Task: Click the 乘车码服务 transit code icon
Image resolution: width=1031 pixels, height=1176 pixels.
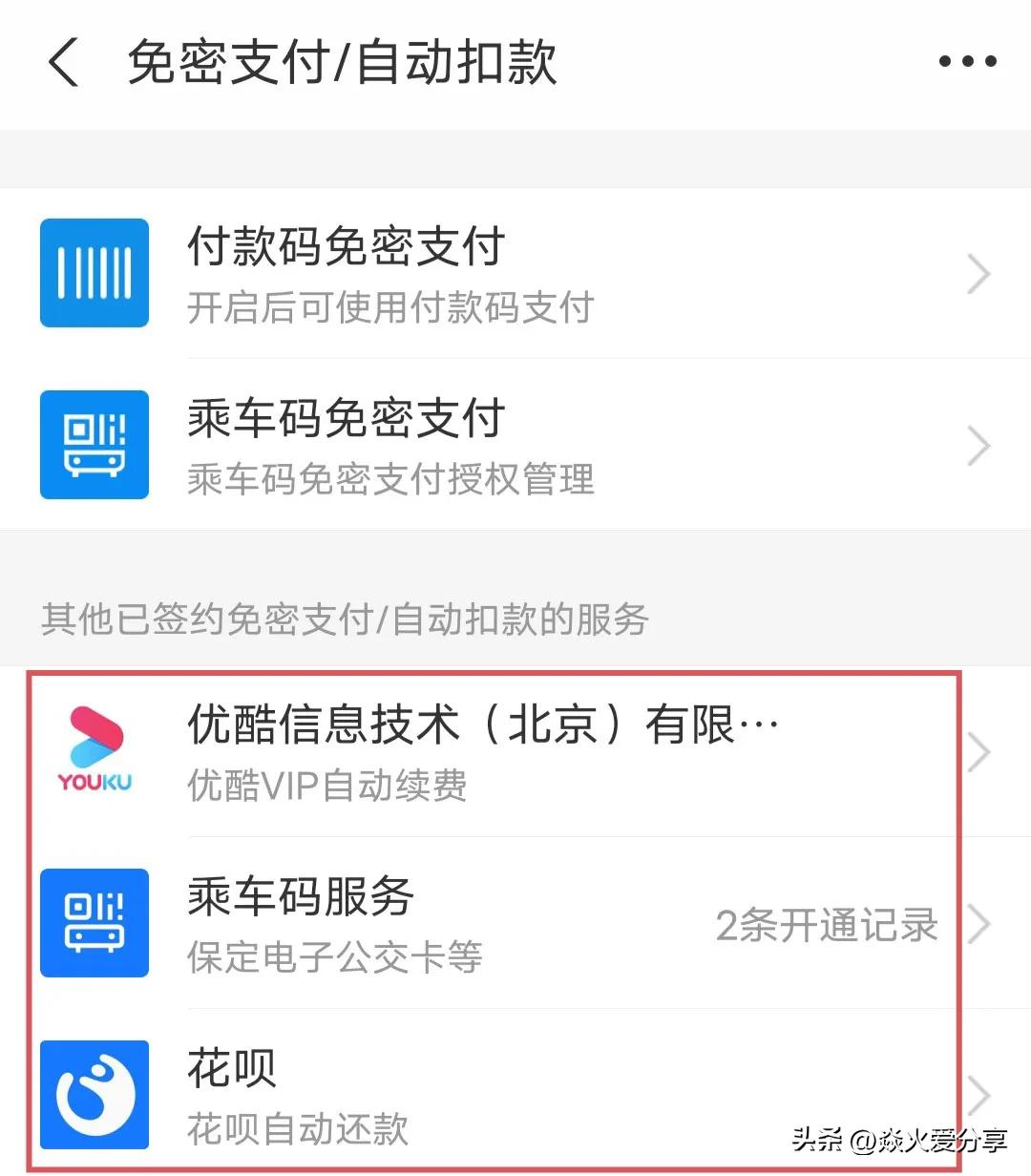Action: pos(94,924)
